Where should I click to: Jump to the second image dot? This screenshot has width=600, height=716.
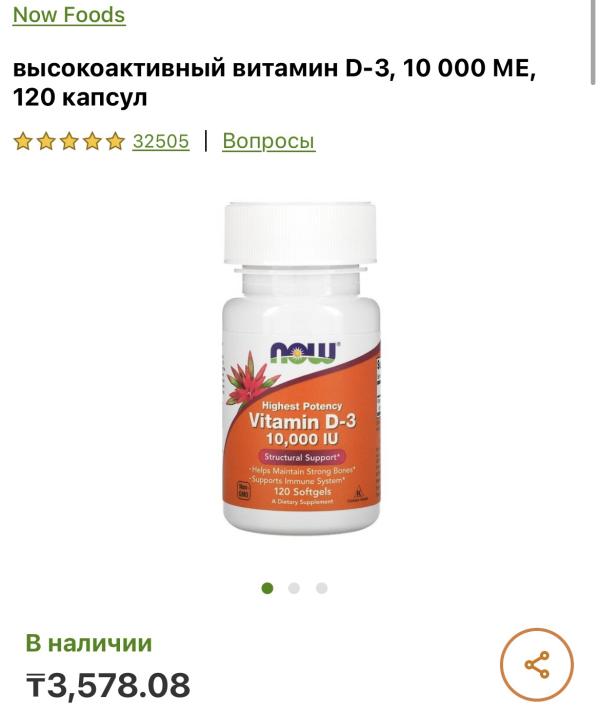point(294,588)
